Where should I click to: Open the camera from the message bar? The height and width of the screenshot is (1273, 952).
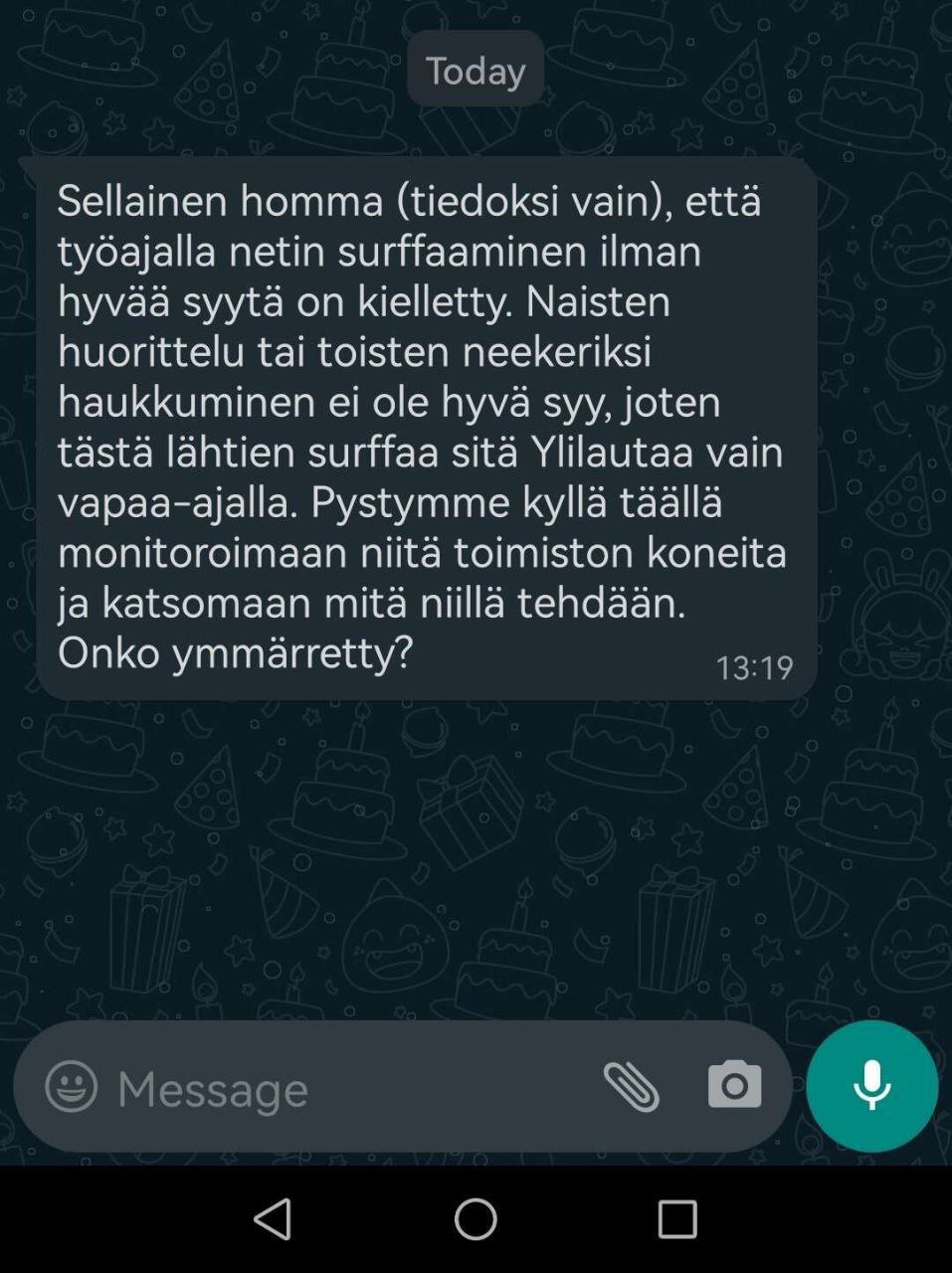[734, 1085]
